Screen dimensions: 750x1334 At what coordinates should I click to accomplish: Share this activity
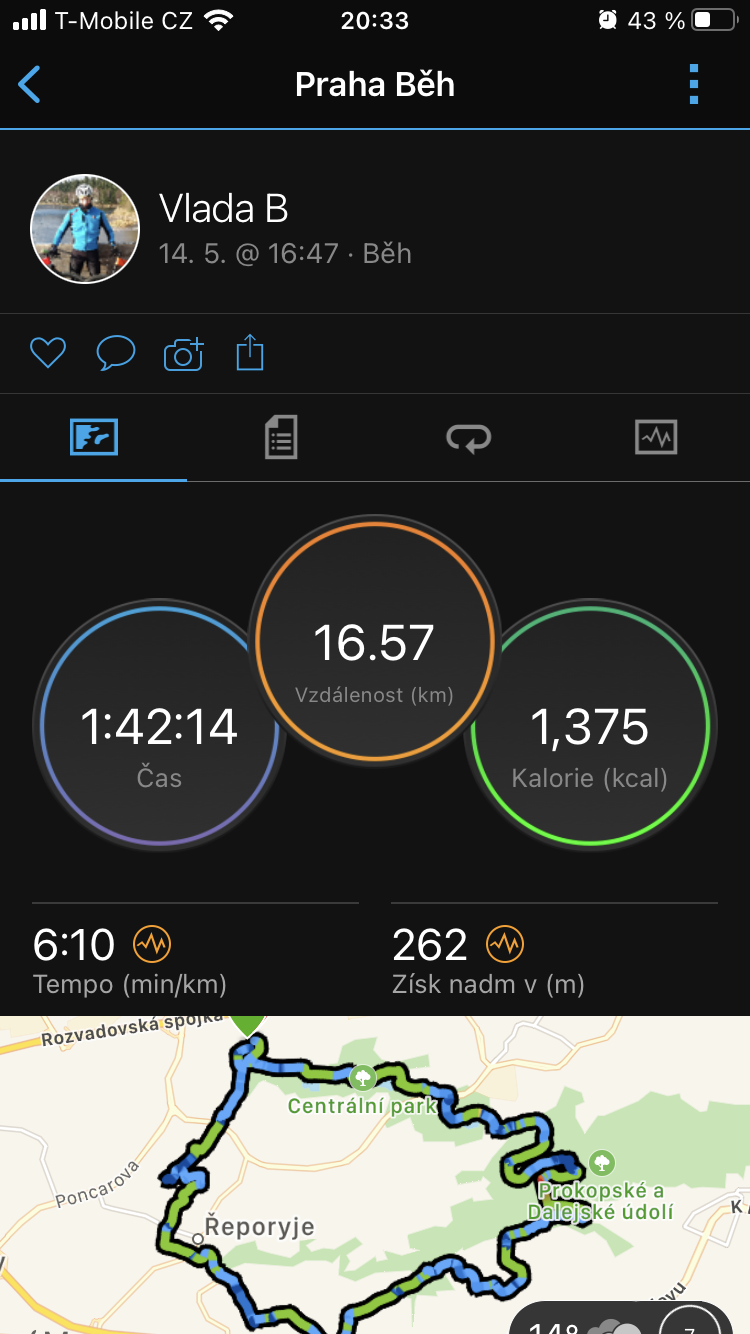(x=250, y=352)
